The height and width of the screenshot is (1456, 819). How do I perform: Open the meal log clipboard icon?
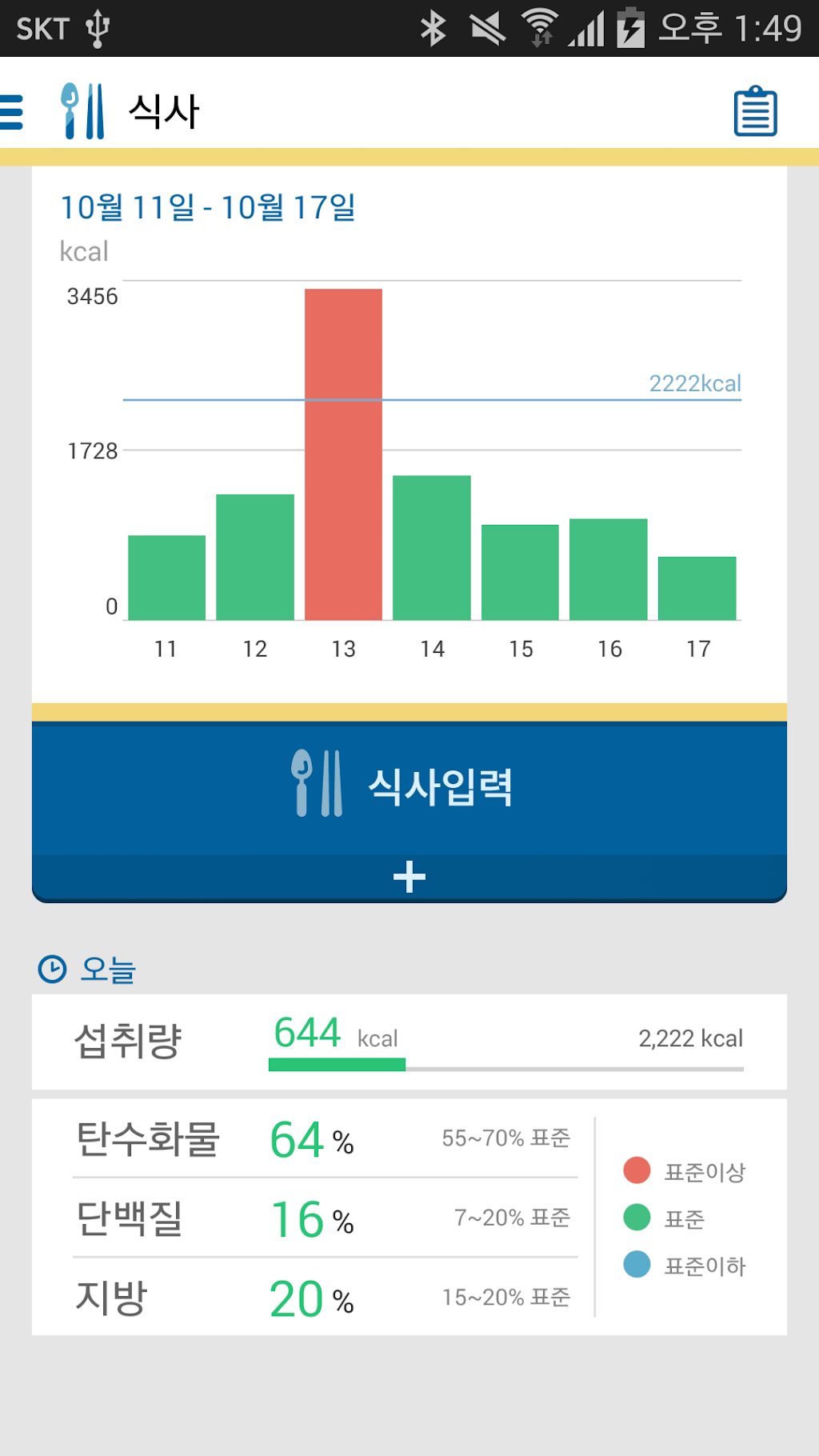(x=755, y=112)
